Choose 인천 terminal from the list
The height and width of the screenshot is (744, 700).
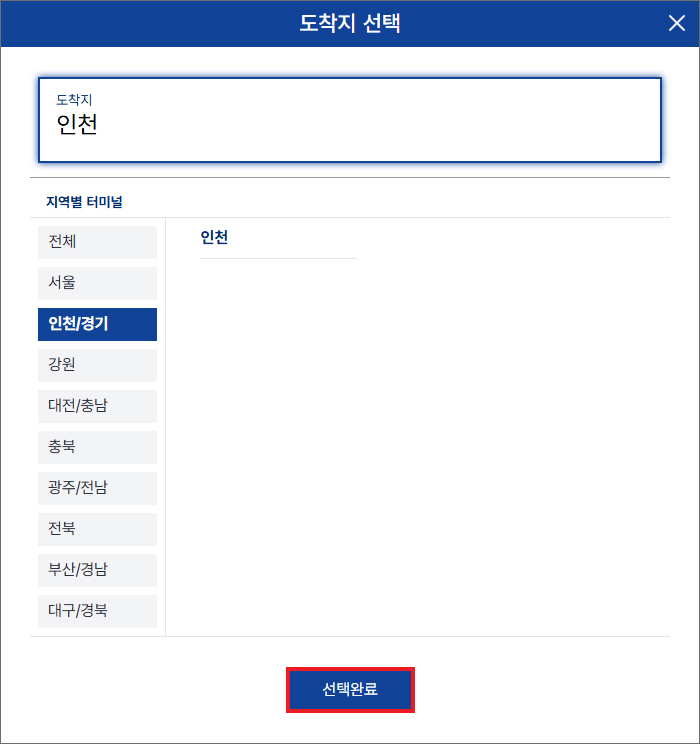point(215,238)
